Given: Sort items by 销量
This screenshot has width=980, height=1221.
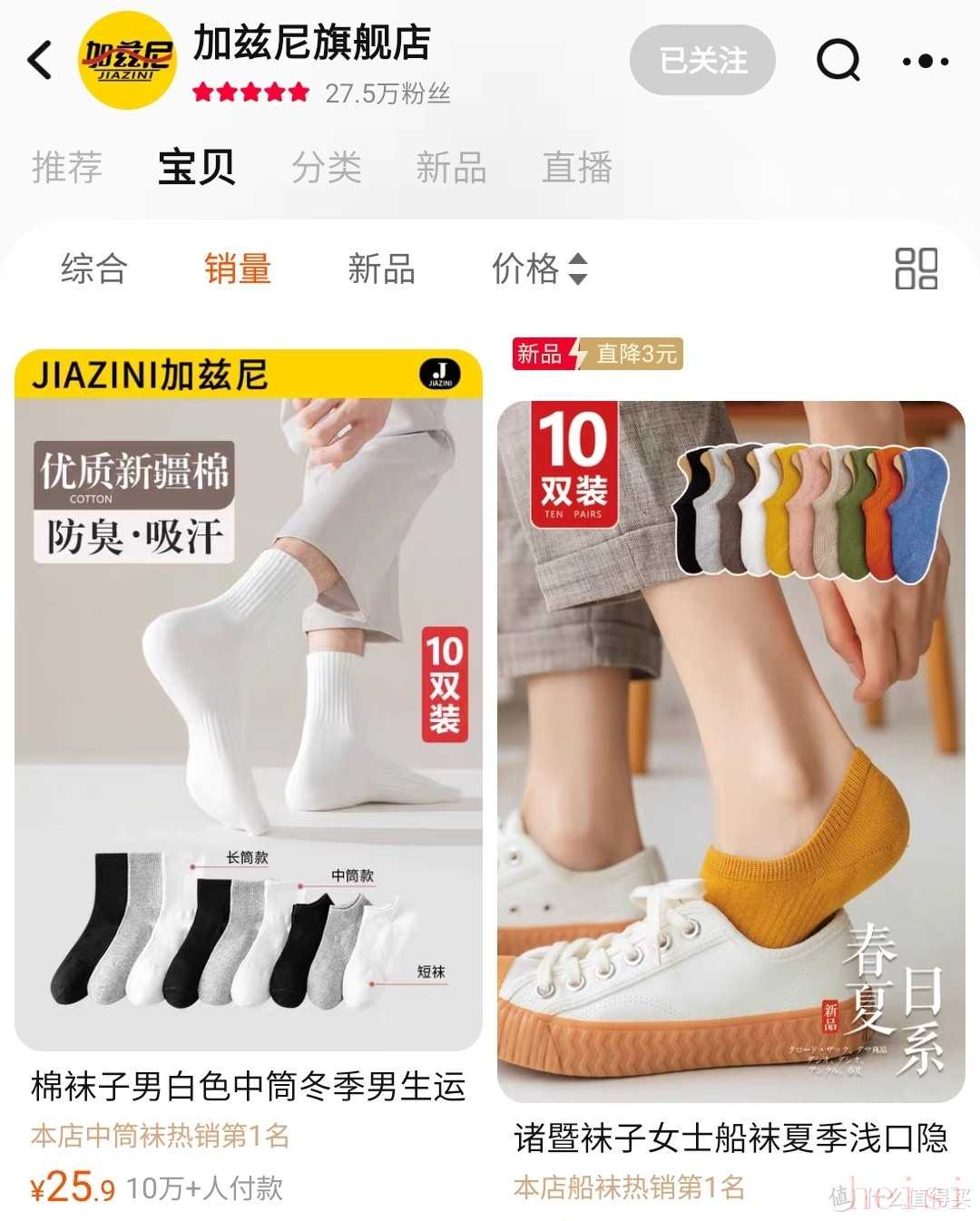Looking at the screenshot, I should pos(238,269).
